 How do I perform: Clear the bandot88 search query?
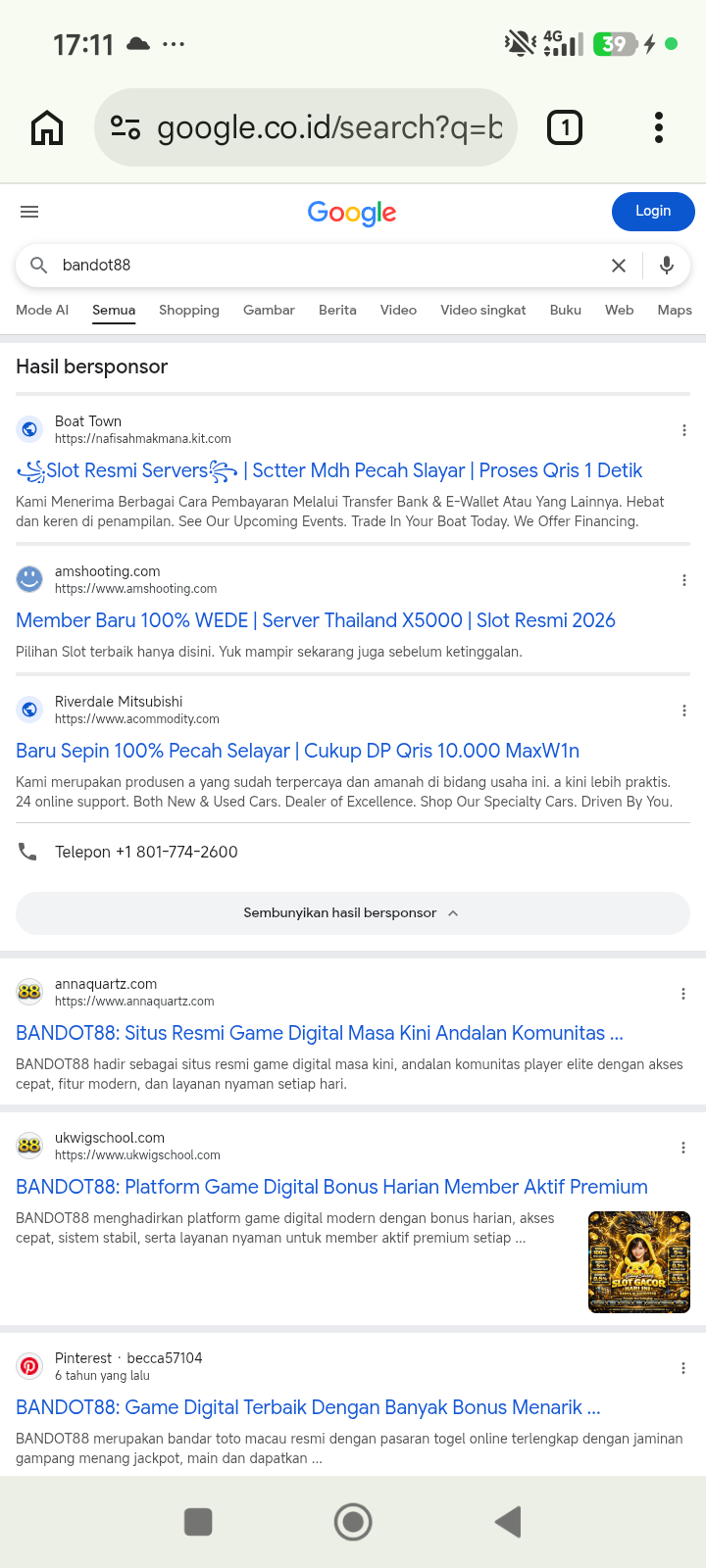point(619,266)
